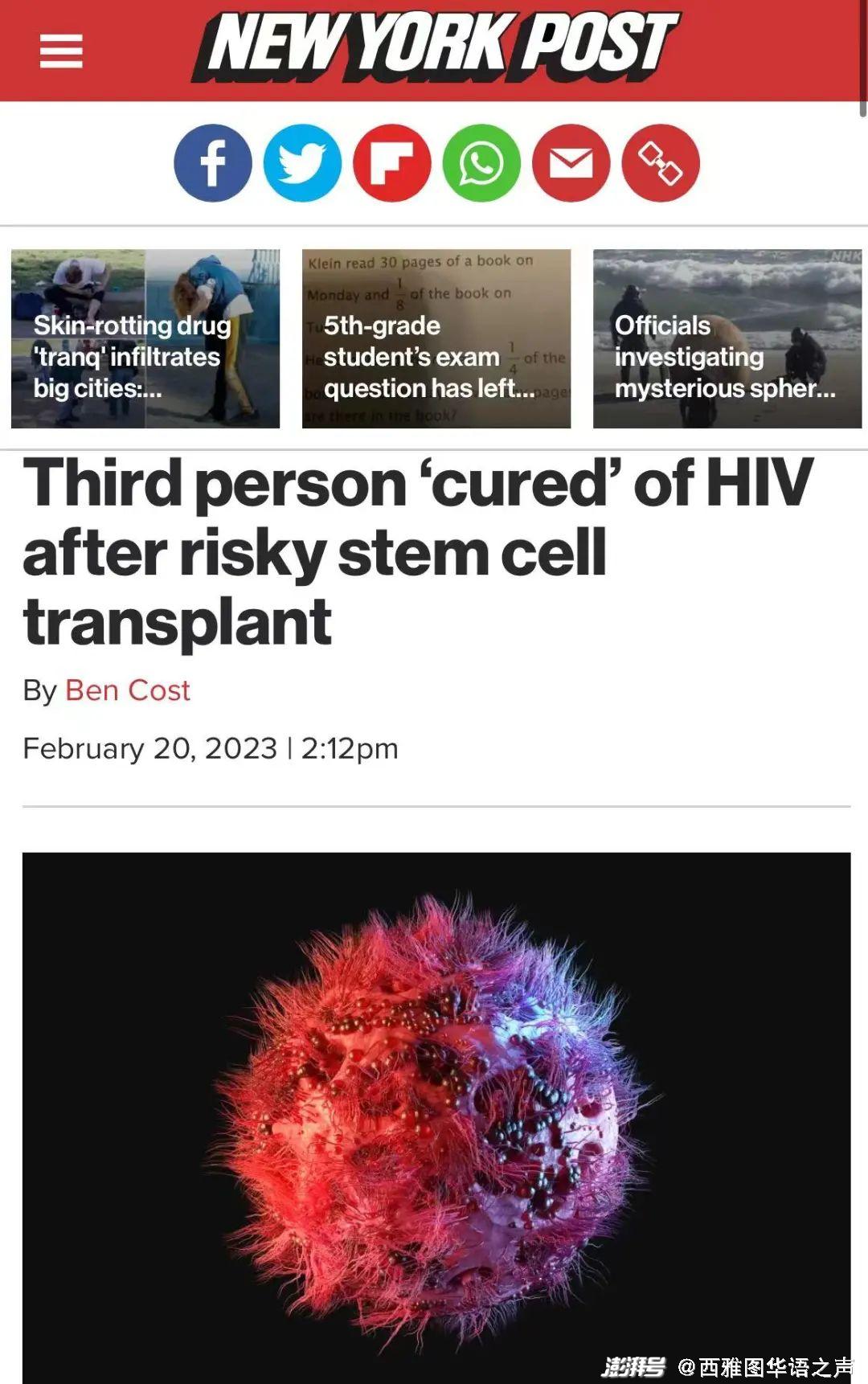Open the skin-rotting drug 'tranq' story
Viewport: 868px width, 1384px height.
[145, 338]
